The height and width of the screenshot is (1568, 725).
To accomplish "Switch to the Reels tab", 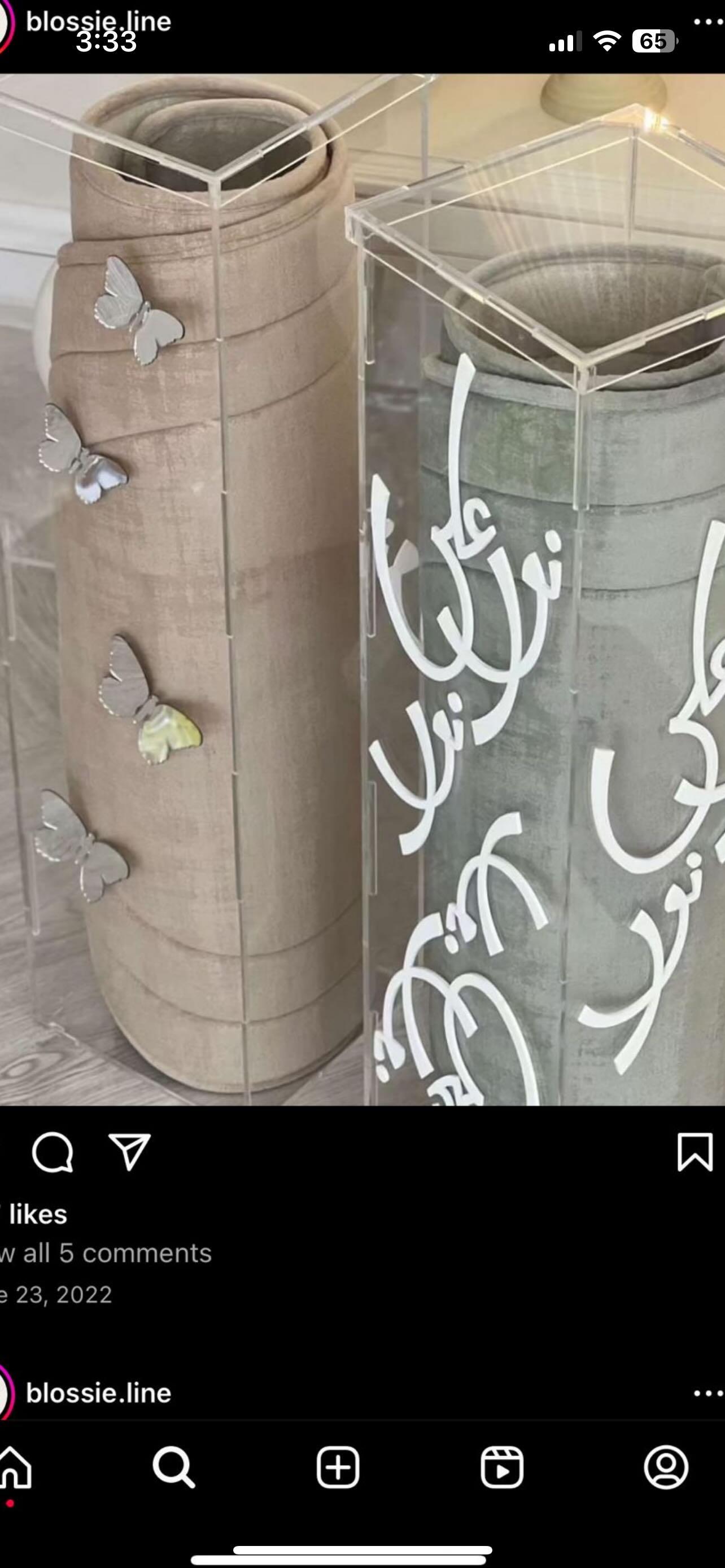I will tap(502, 1467).
